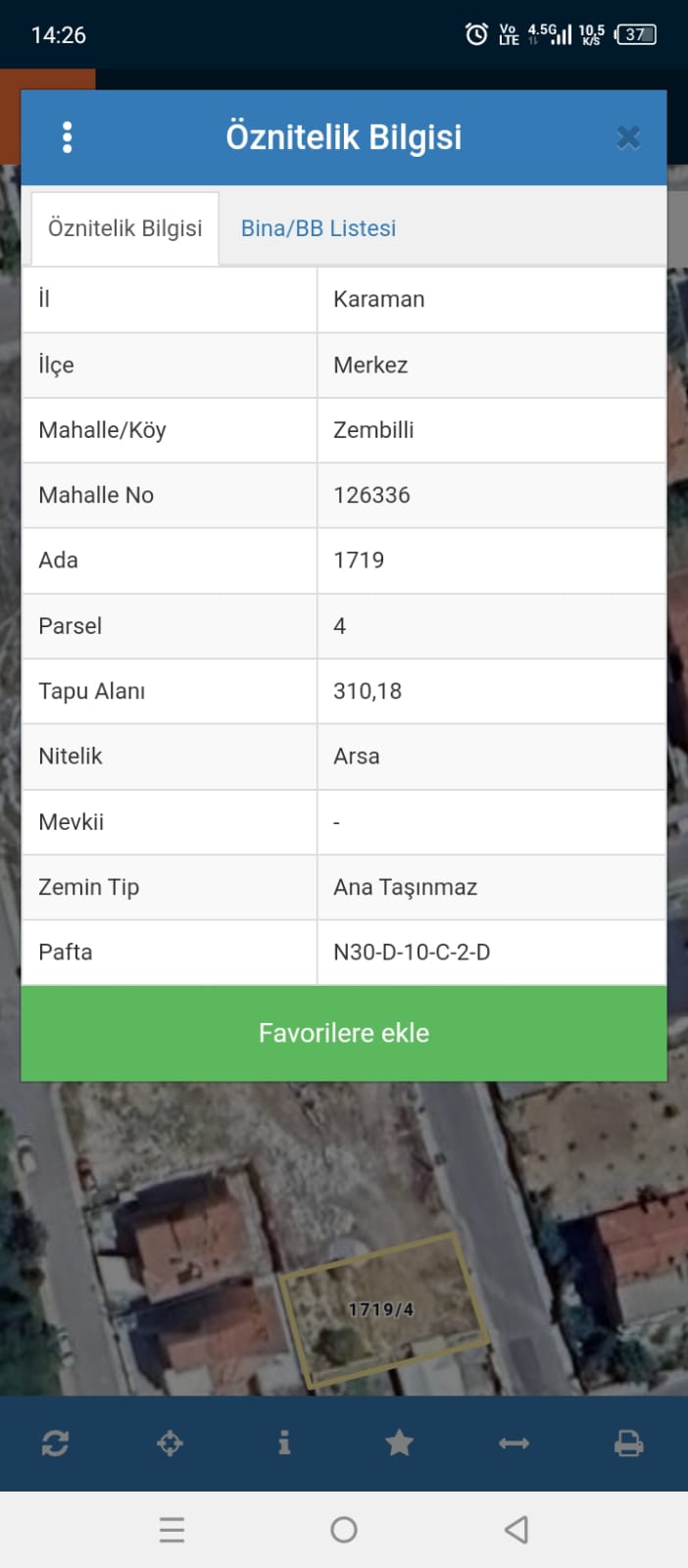Close the Öznitelik Bilgisi dialog
Viewport: 688px width, 1568px height.
[x=628, y=138]
